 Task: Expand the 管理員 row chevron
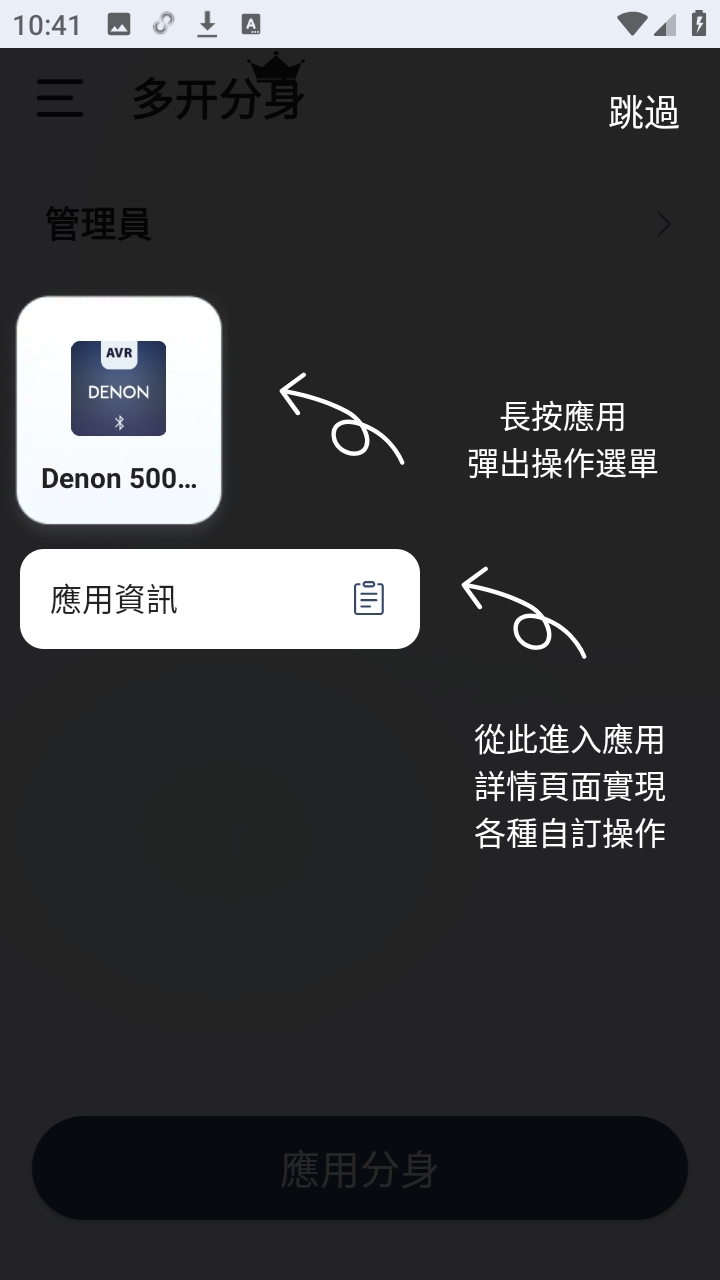click(663, 225)
